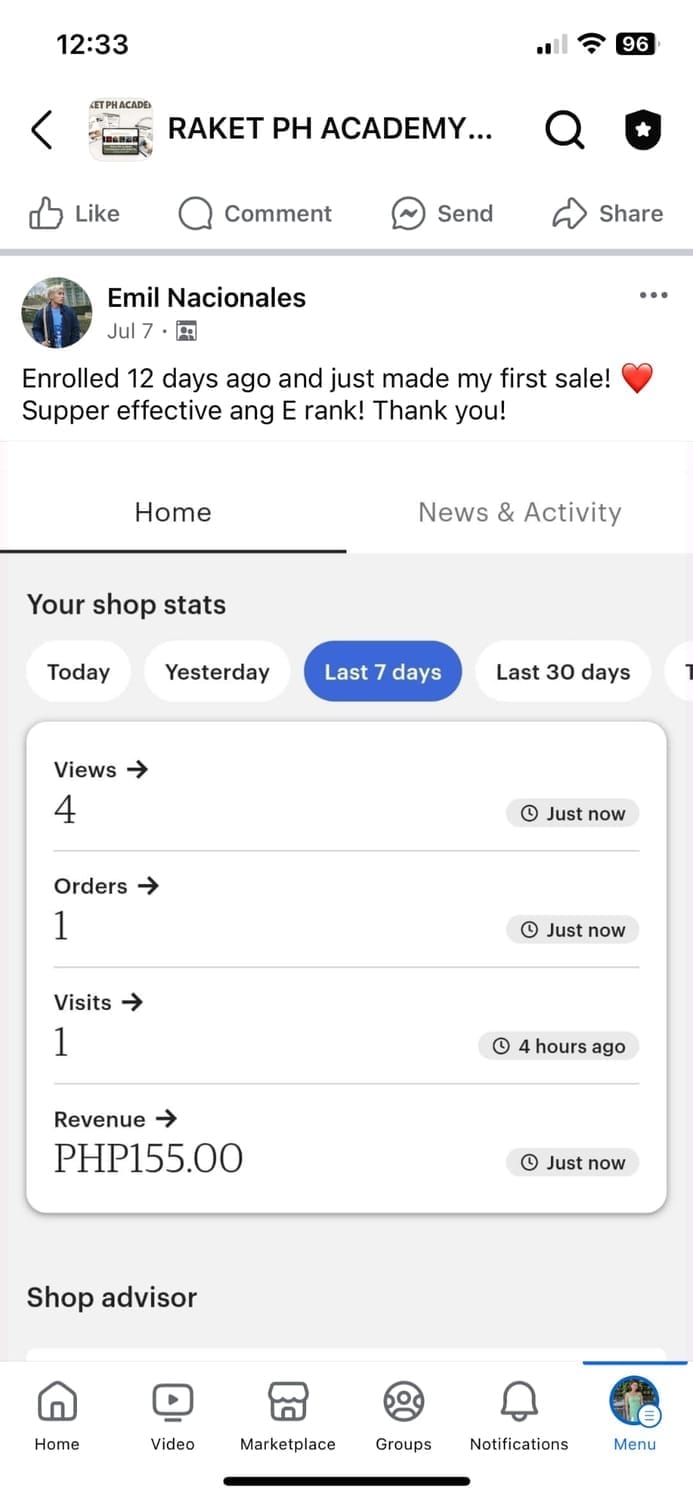693x1500 pixels.
Task: Open Marketplace from the bottom bar
Action: 288,1416
